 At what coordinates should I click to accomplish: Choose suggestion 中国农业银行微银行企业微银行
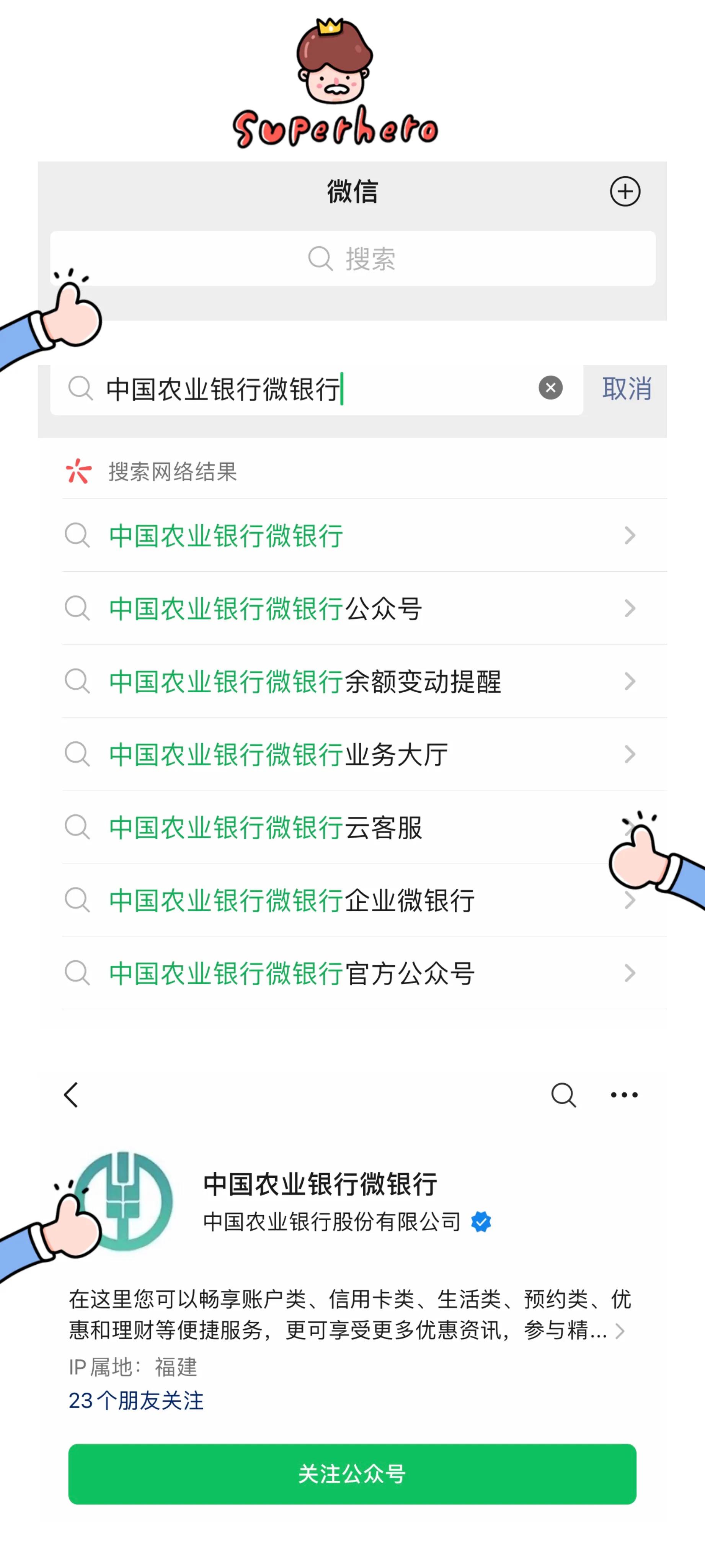coord(292,901)
